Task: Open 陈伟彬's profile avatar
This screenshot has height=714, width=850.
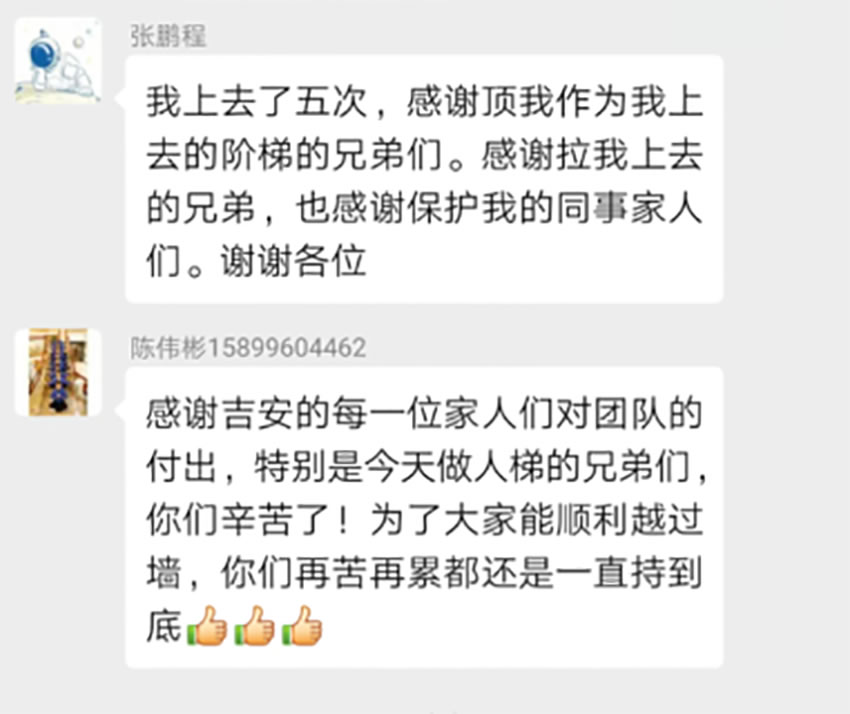Action: click(x=57, y=372)
